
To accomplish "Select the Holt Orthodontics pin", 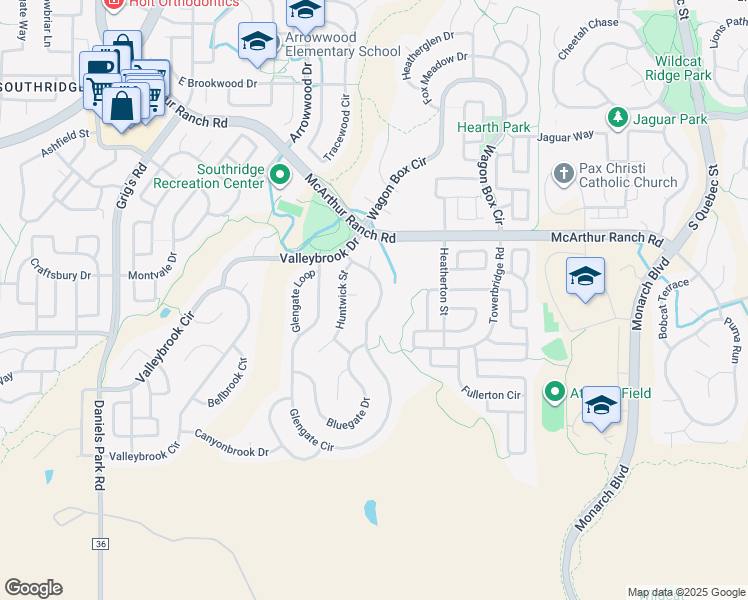I will [114, 4].
